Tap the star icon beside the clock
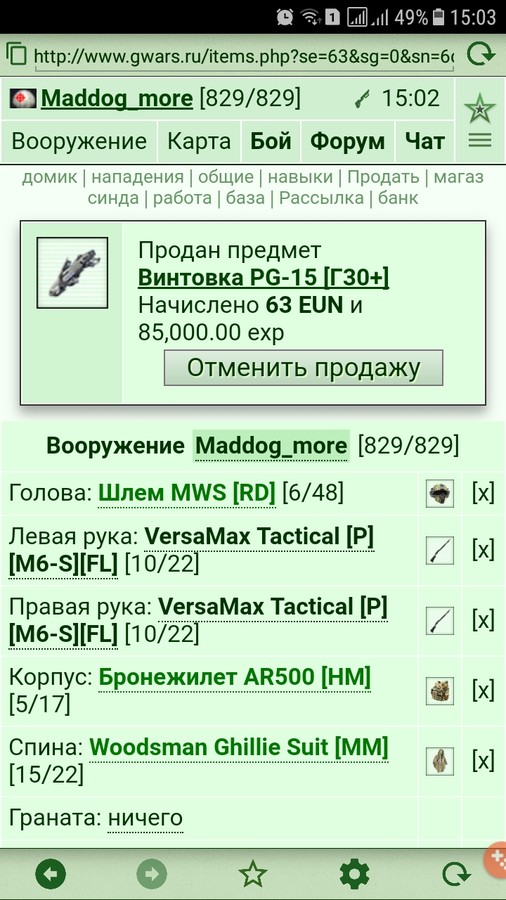 click(480, 108)
